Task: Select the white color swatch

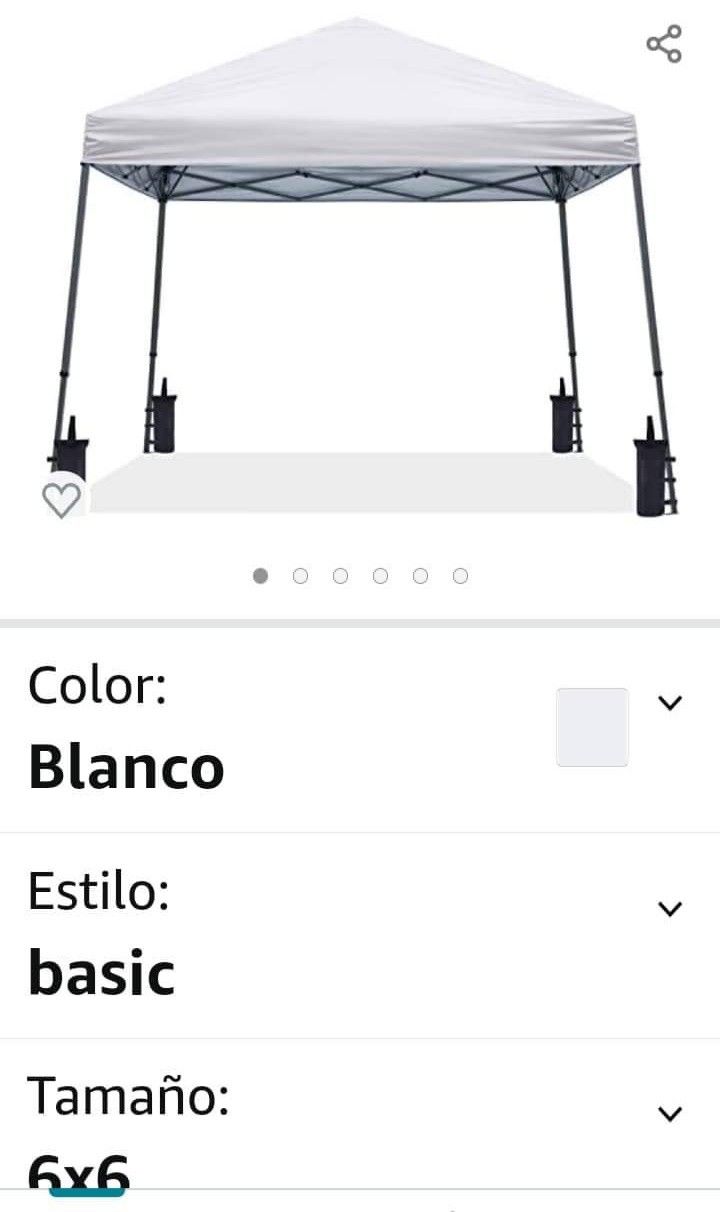Action: [592, 727]
